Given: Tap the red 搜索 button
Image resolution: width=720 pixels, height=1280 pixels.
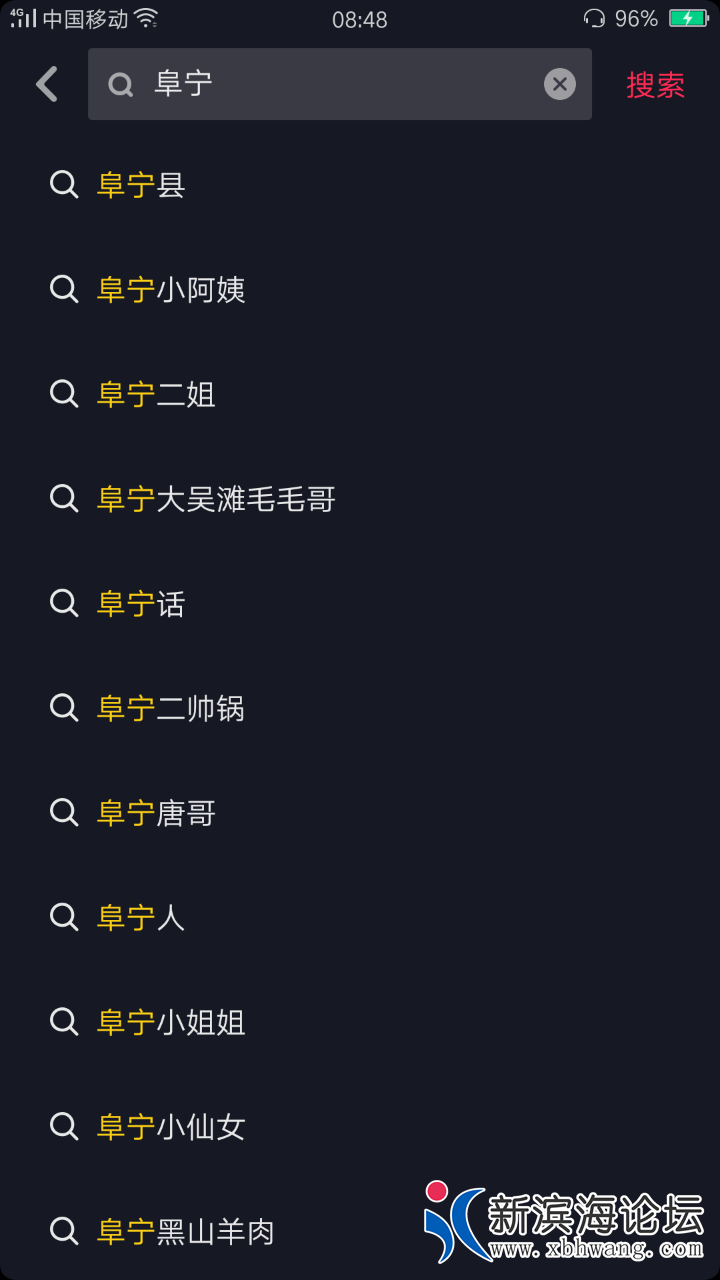Looking at the screenshot, I should (655, 85).
